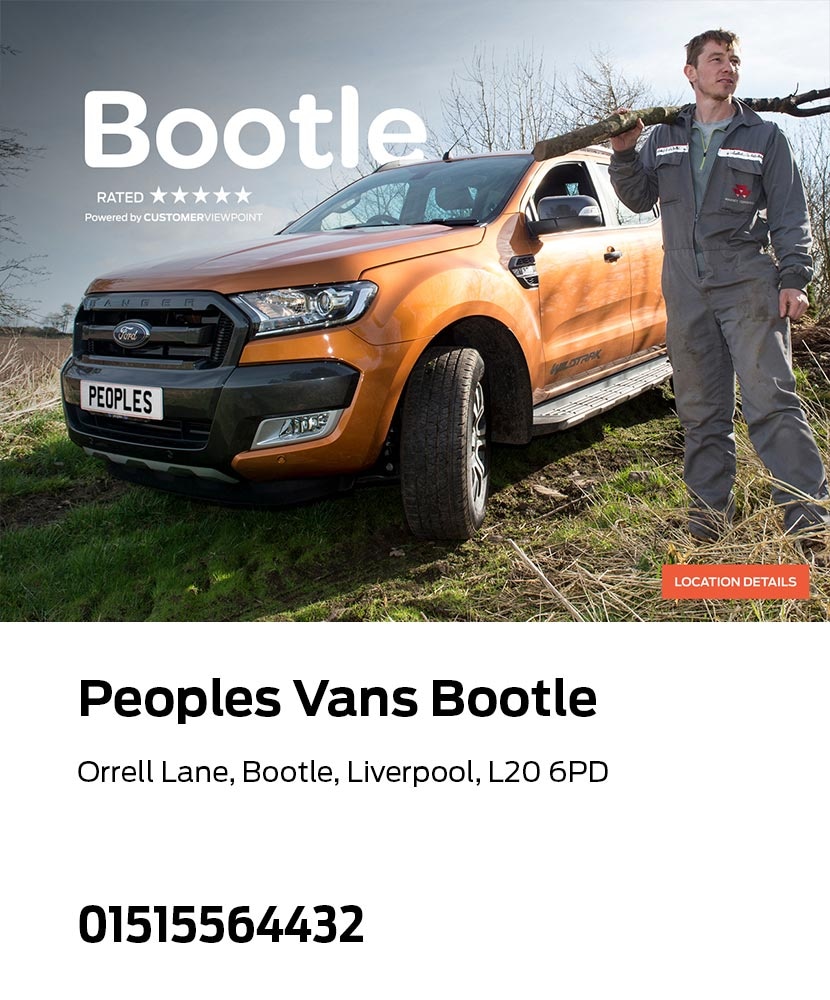Open the Location Details for Bootle
Image resolution: width=830 pixels, height=1000 pixels.
pos(735,582)
